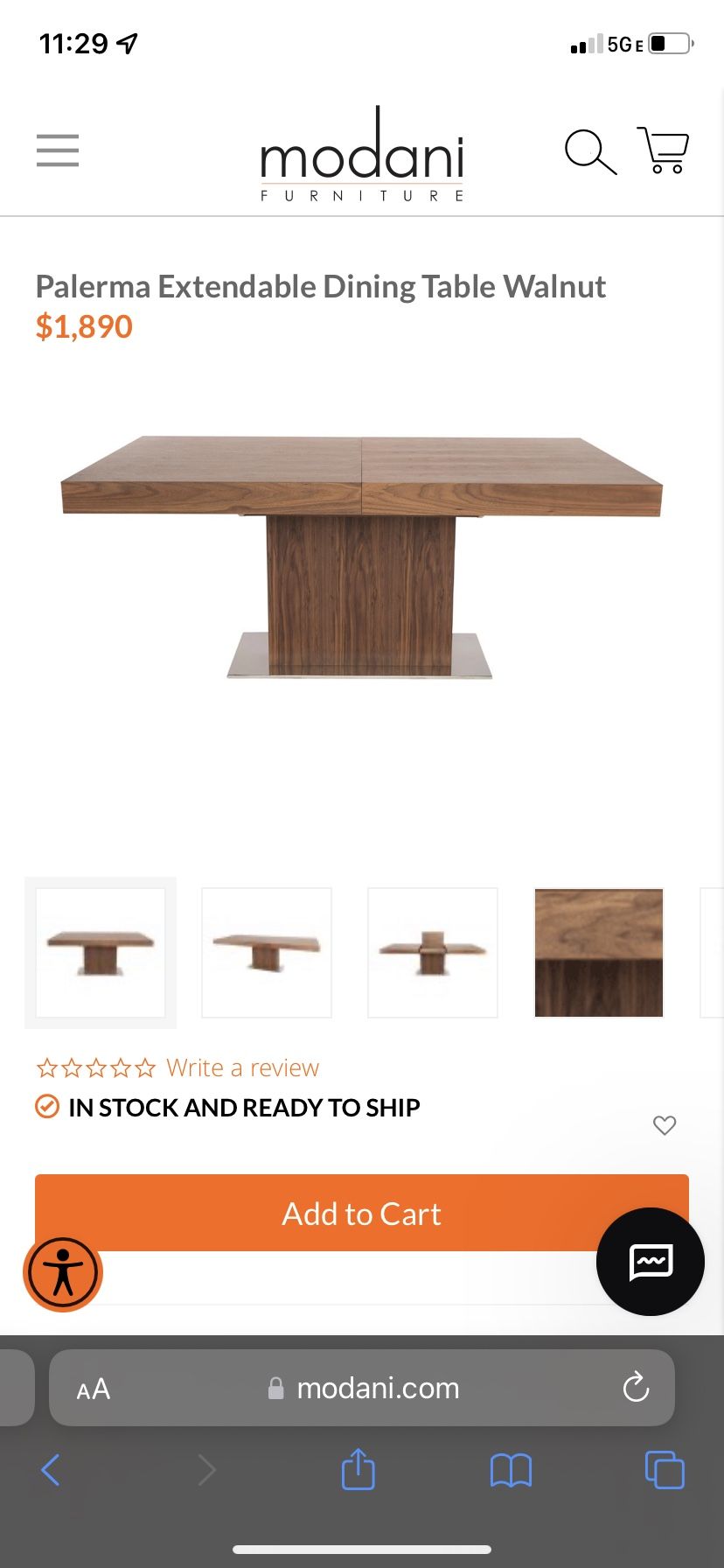The height and width of the screenshot is (1568, 724).
Task: Show open Safari tabs
Action: 664,1470
